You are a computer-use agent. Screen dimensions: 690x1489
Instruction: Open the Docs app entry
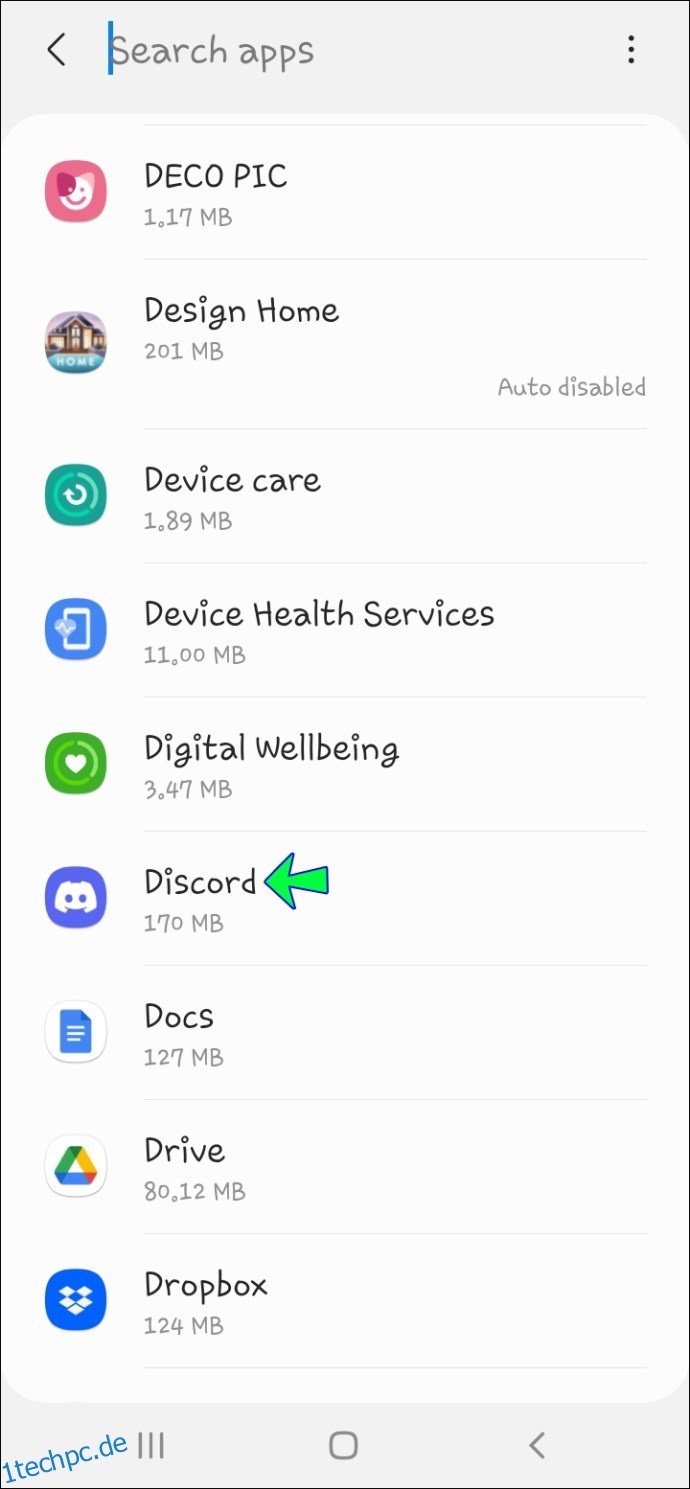[x=345, y=1032]
